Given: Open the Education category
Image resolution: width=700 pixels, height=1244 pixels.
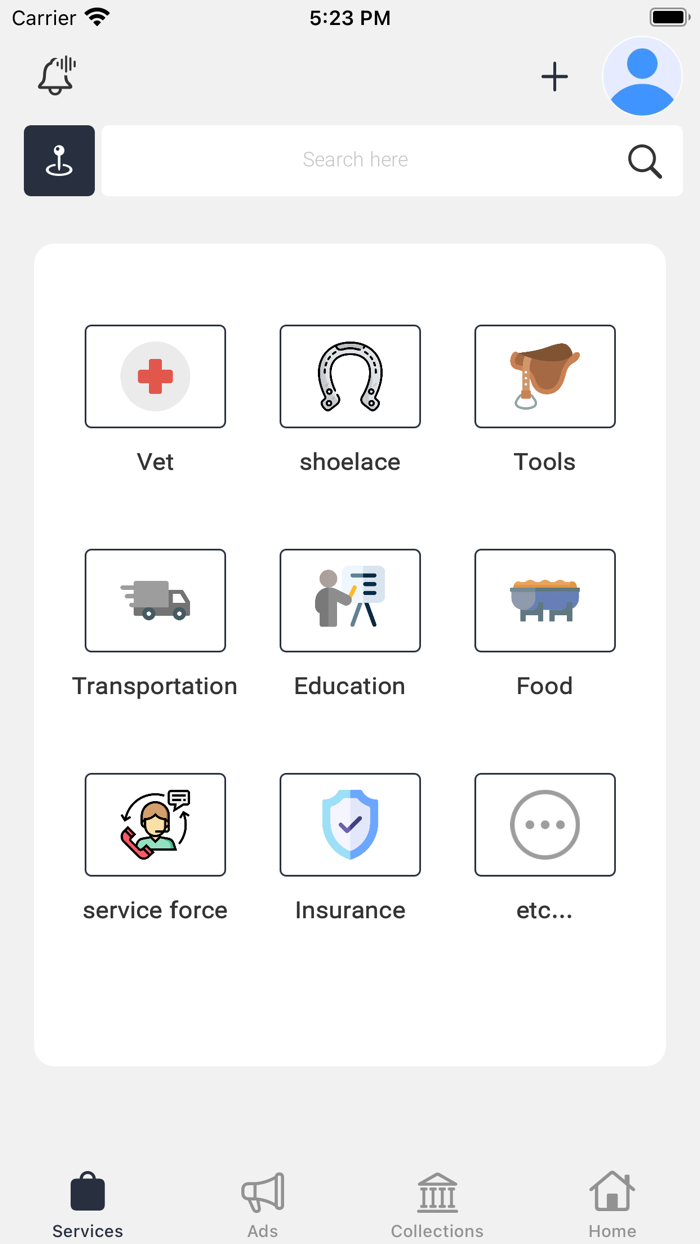Looking at the screenshot, I should tap(350, 601).
